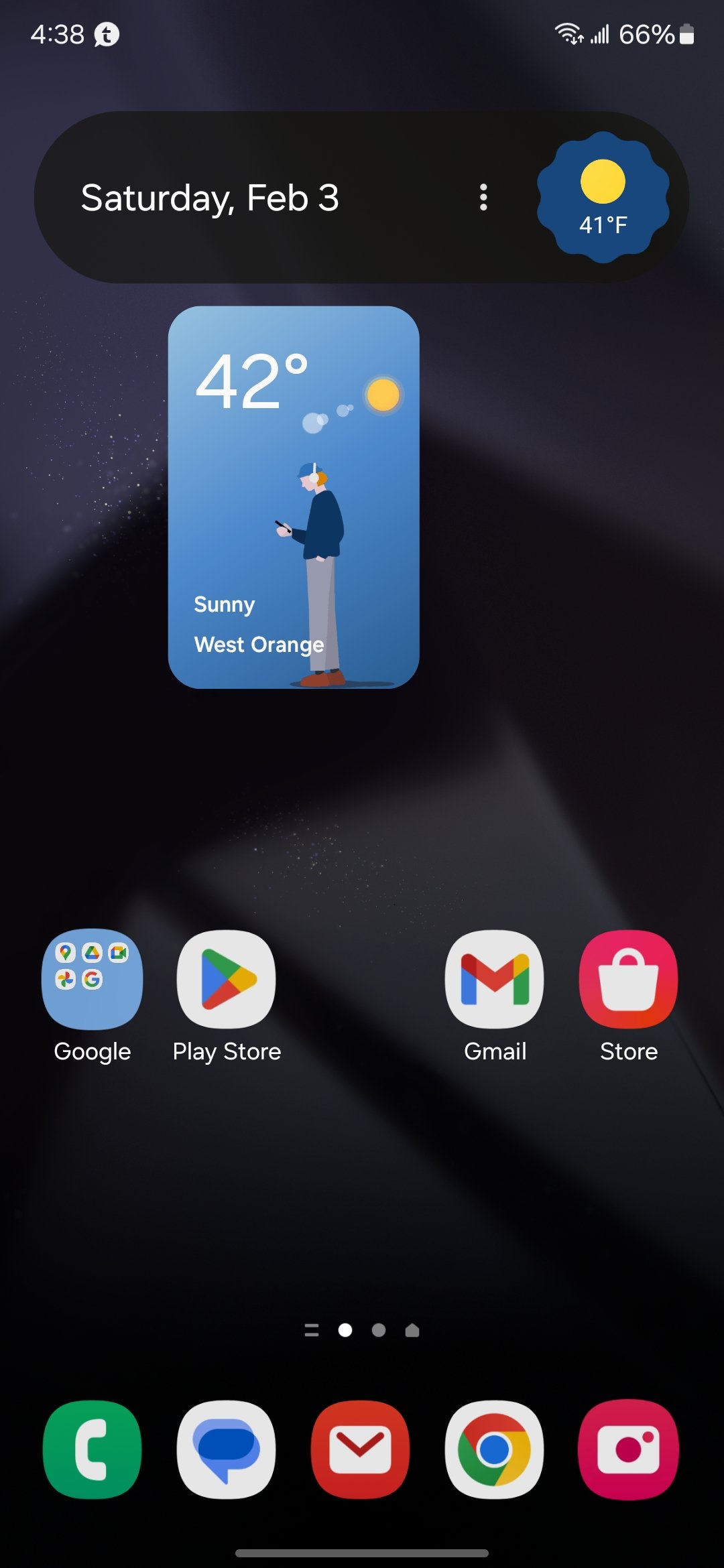Open the Phone dialer app

(x=93, y=1449)
